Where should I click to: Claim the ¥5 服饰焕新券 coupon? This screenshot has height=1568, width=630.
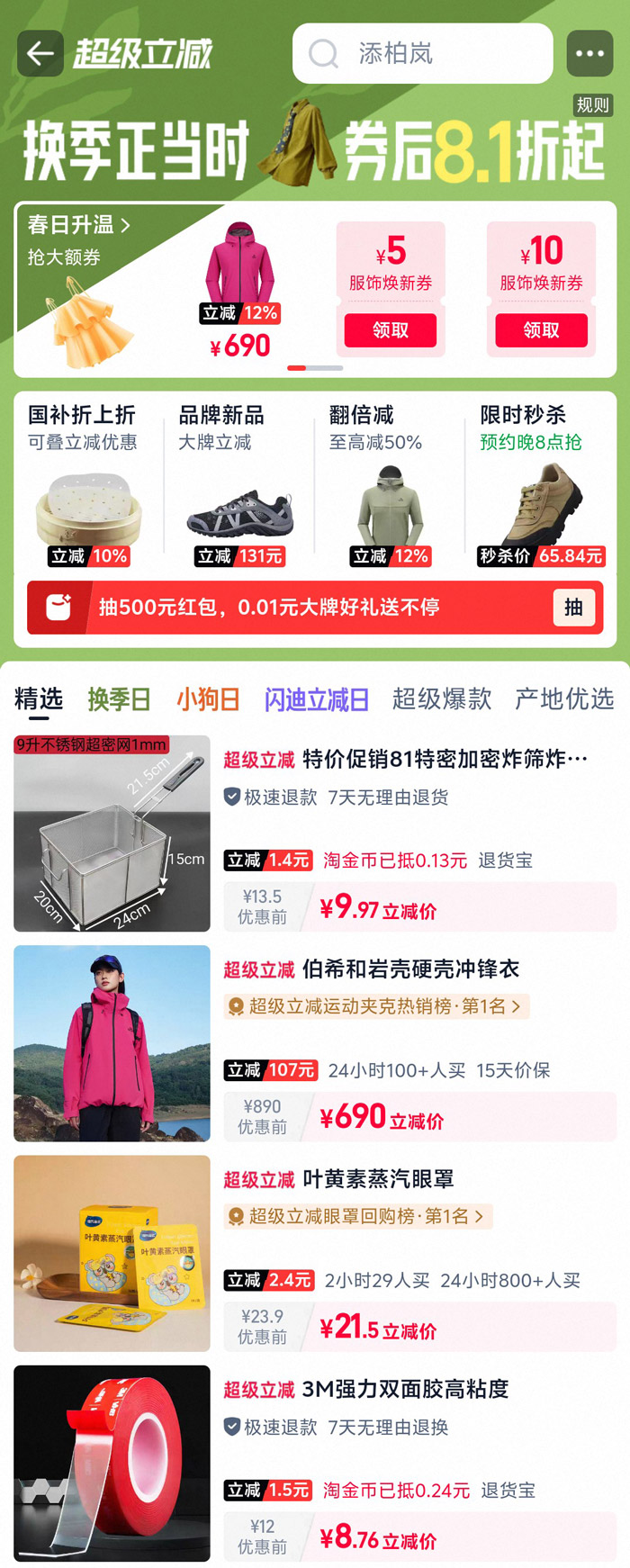(x=390, y=330)
